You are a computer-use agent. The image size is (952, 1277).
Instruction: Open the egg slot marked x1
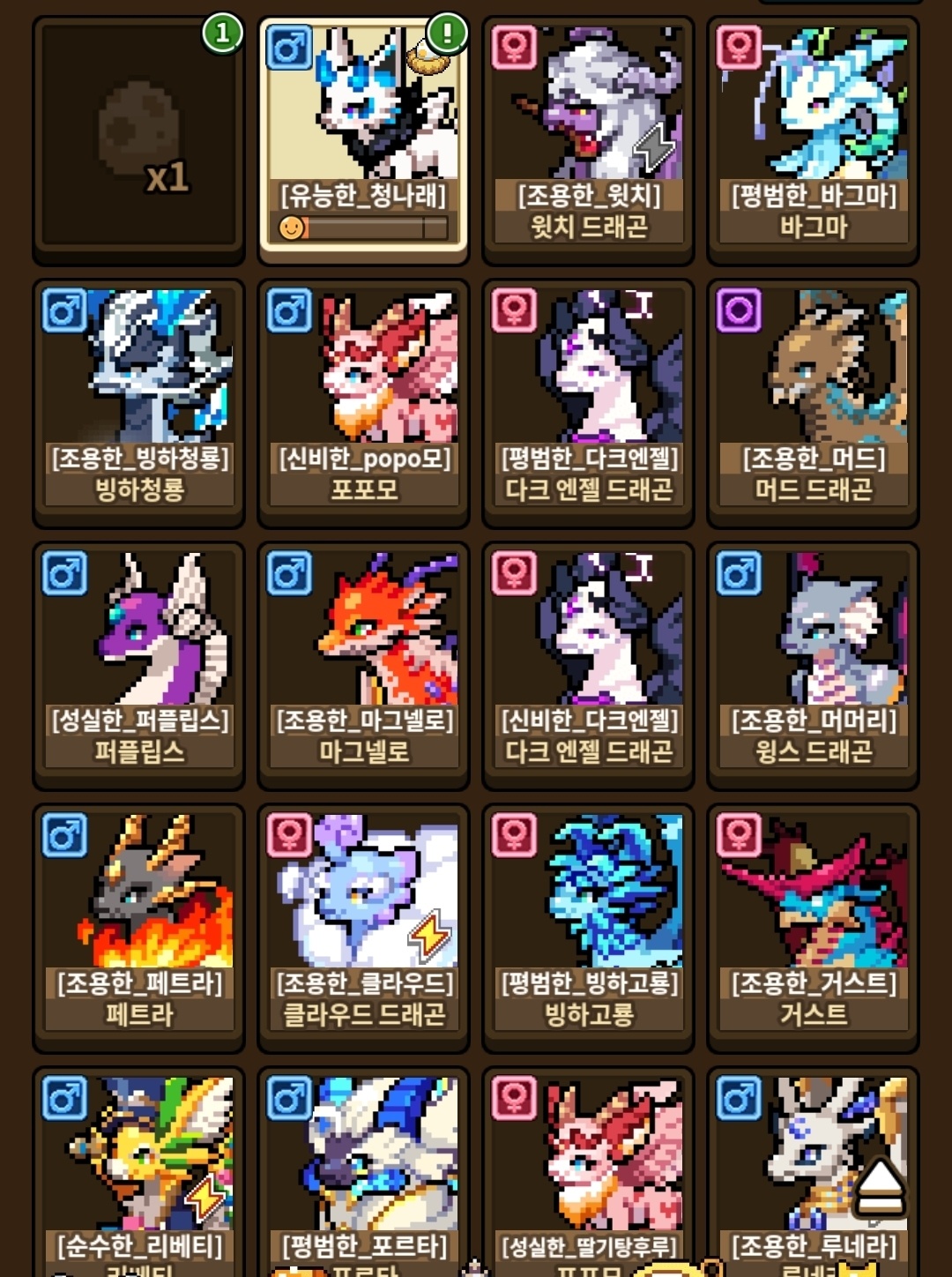click(138, 140)
